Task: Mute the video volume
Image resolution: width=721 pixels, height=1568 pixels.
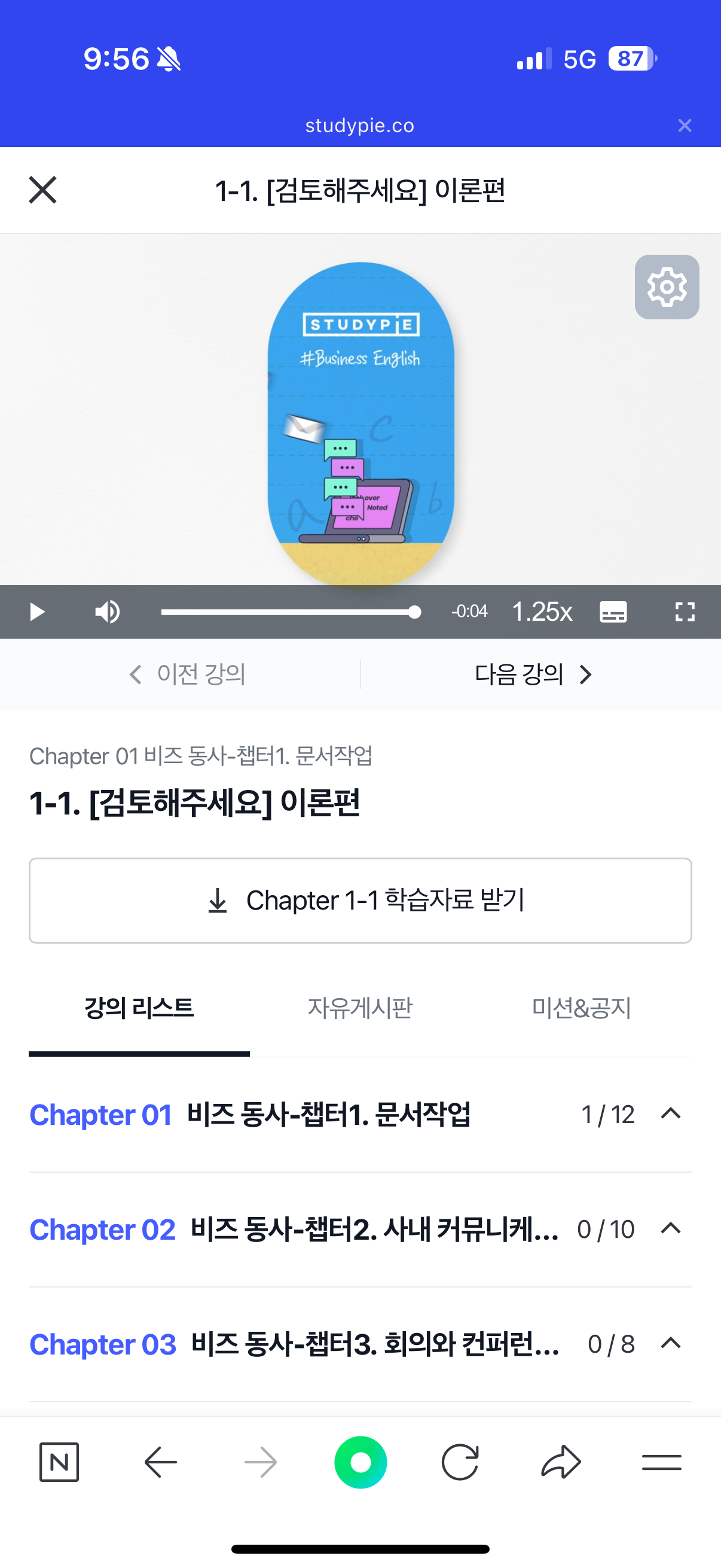Action: click(107, 612)
